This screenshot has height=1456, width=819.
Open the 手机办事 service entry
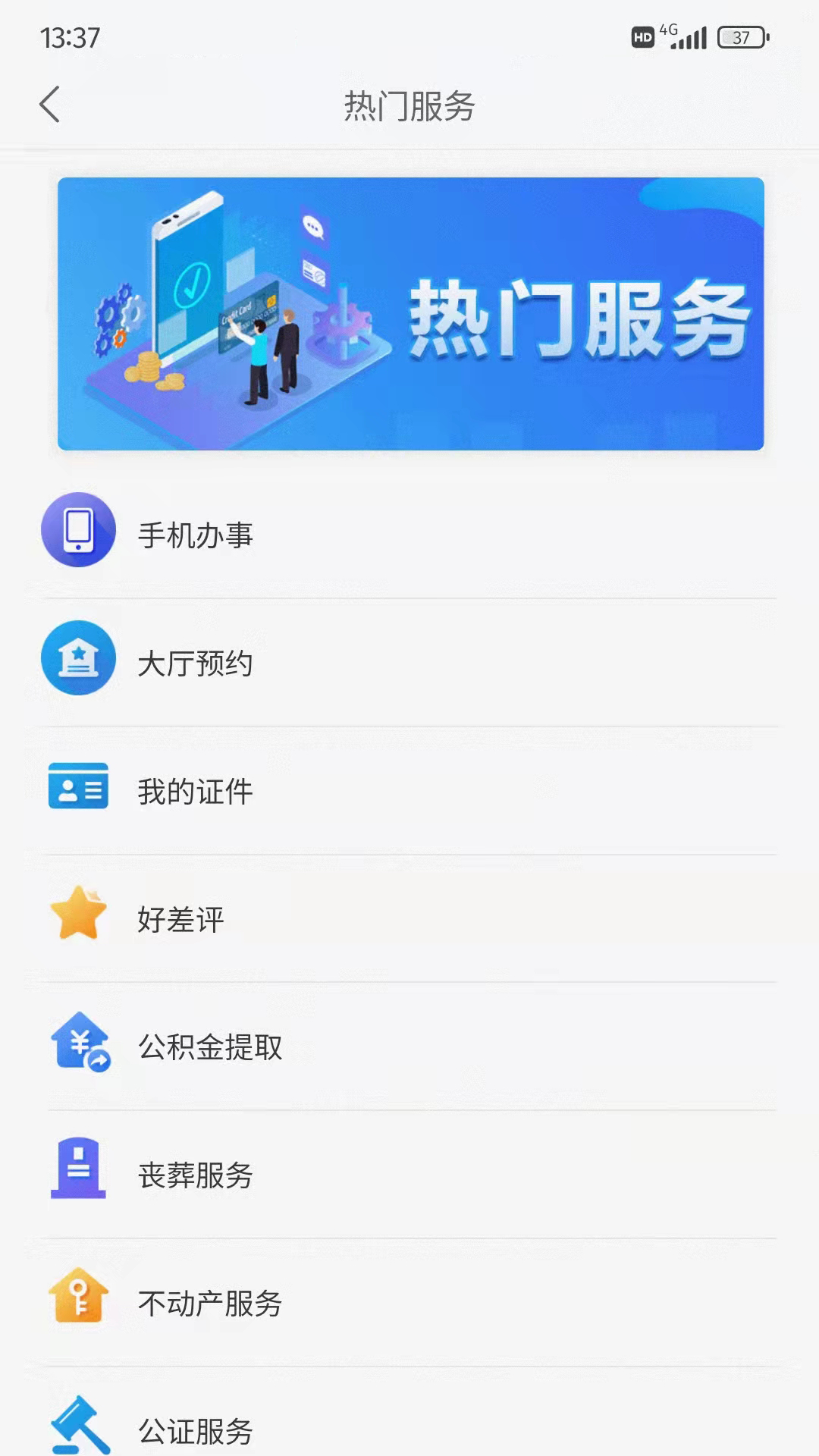click(195, 535)
